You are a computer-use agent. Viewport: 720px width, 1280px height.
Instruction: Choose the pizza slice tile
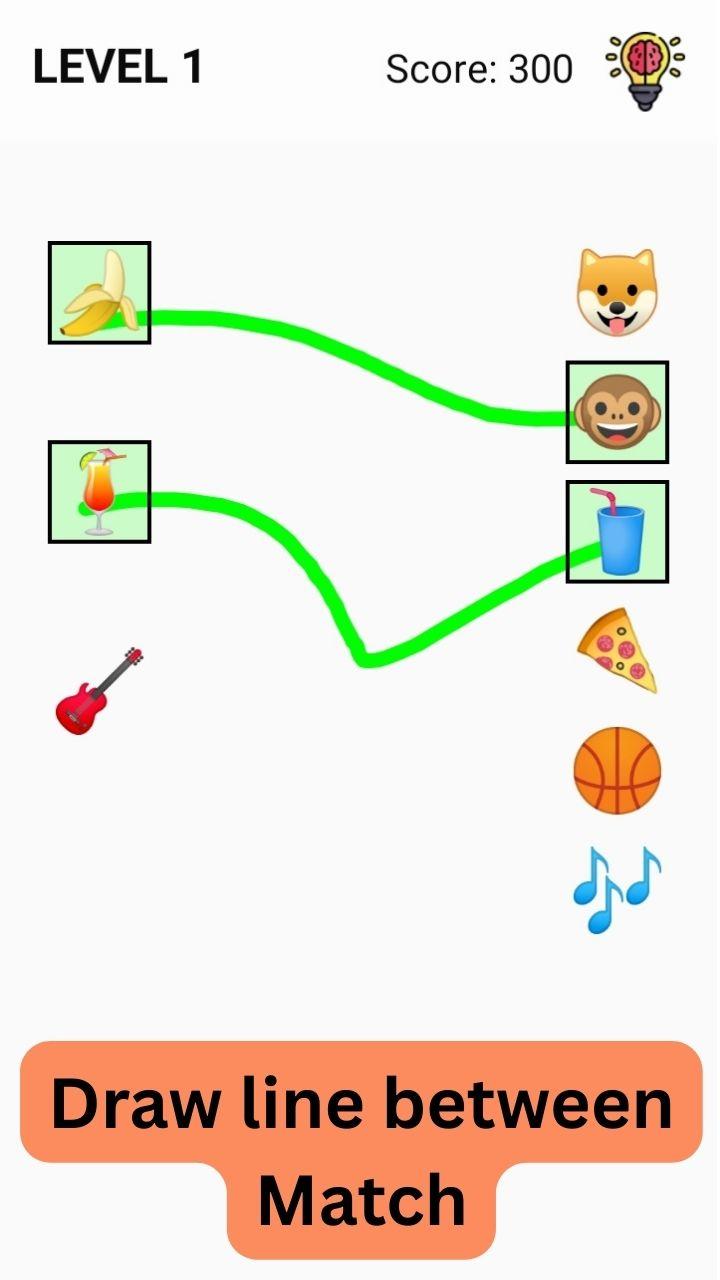click(618, 650)
